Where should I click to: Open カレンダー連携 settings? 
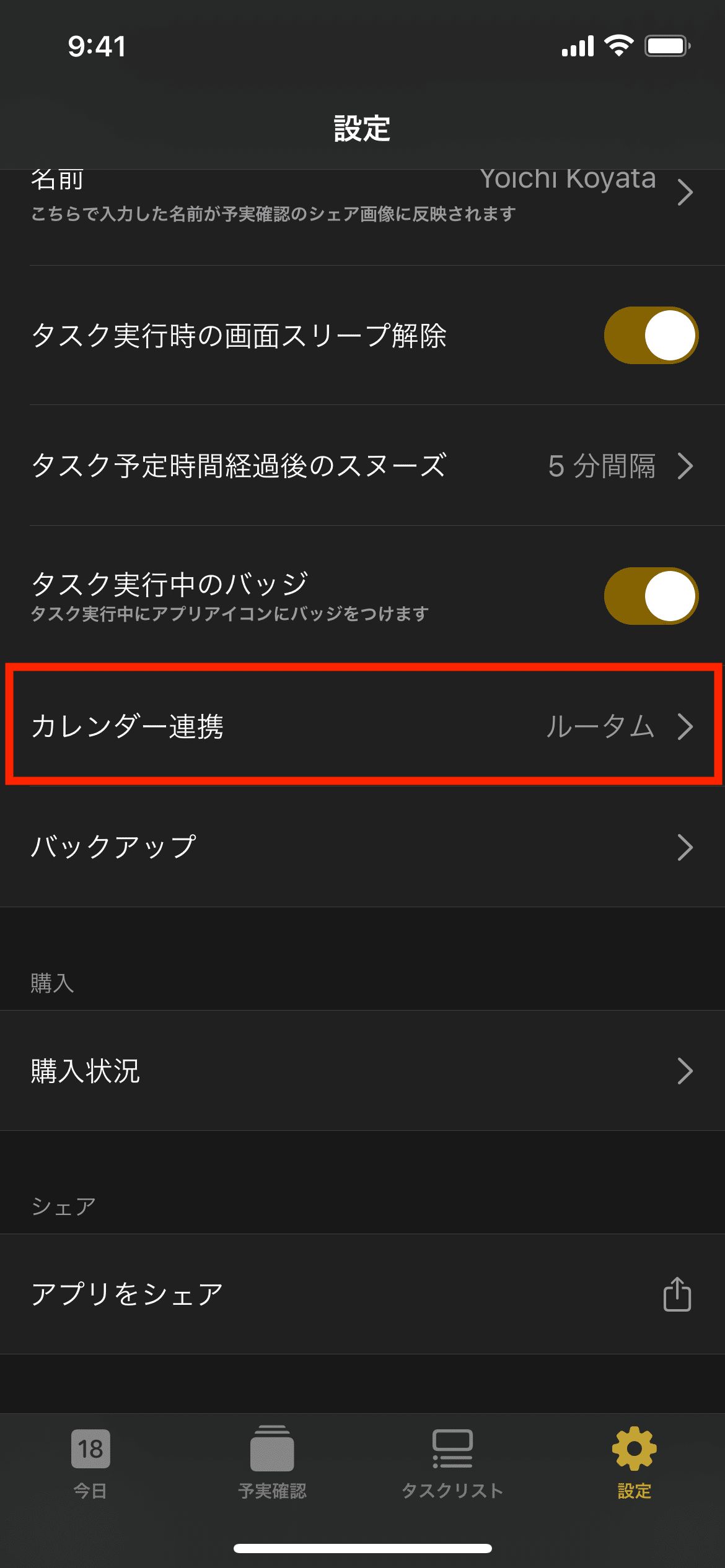[362, 726]
